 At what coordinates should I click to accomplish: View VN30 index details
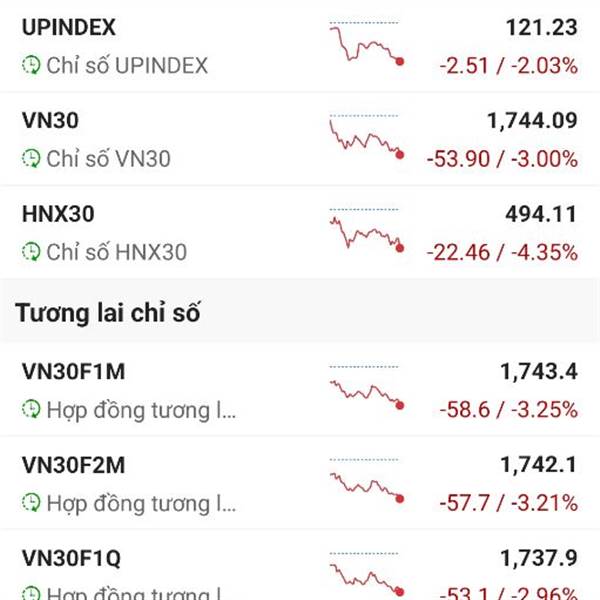pyautogui.click(x=300, y=140)
